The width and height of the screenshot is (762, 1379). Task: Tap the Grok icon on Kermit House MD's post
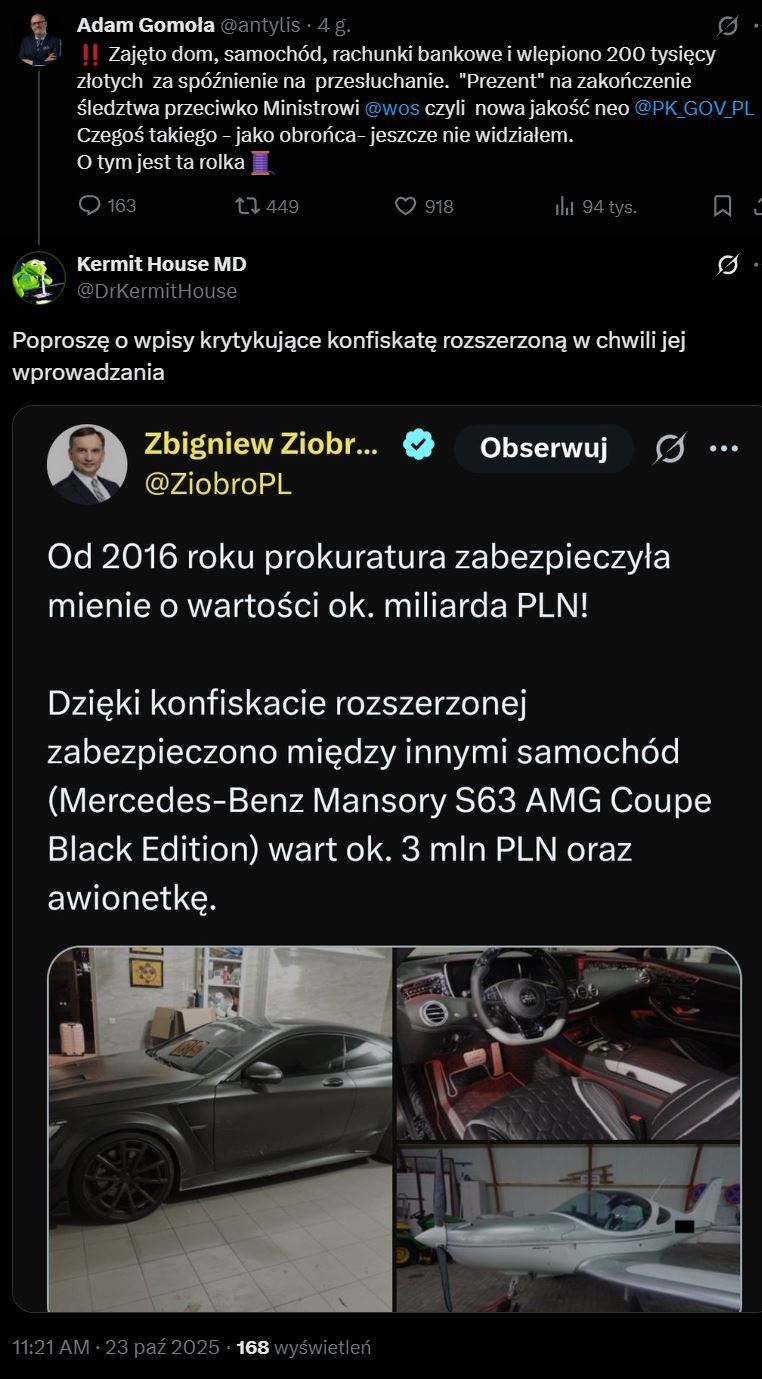click(x=728, y=265)
